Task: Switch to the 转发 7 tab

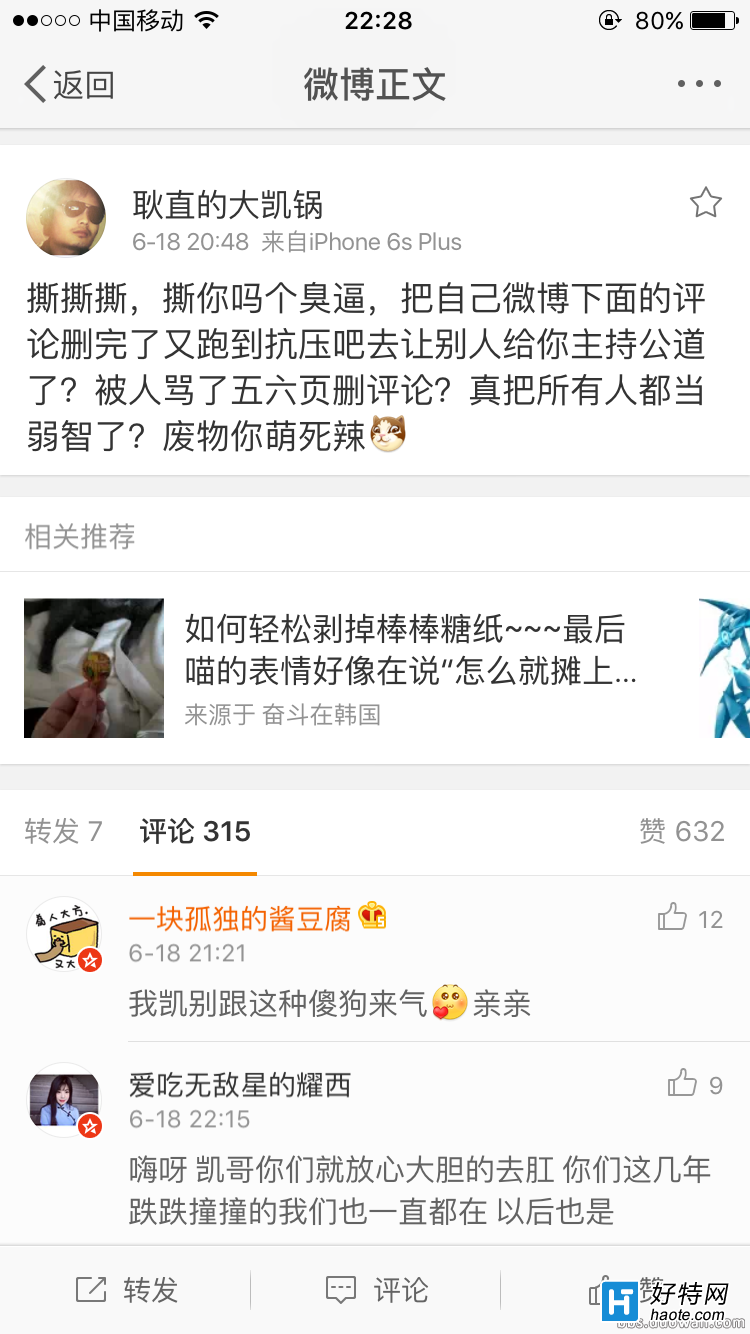Action: (64, 831)
